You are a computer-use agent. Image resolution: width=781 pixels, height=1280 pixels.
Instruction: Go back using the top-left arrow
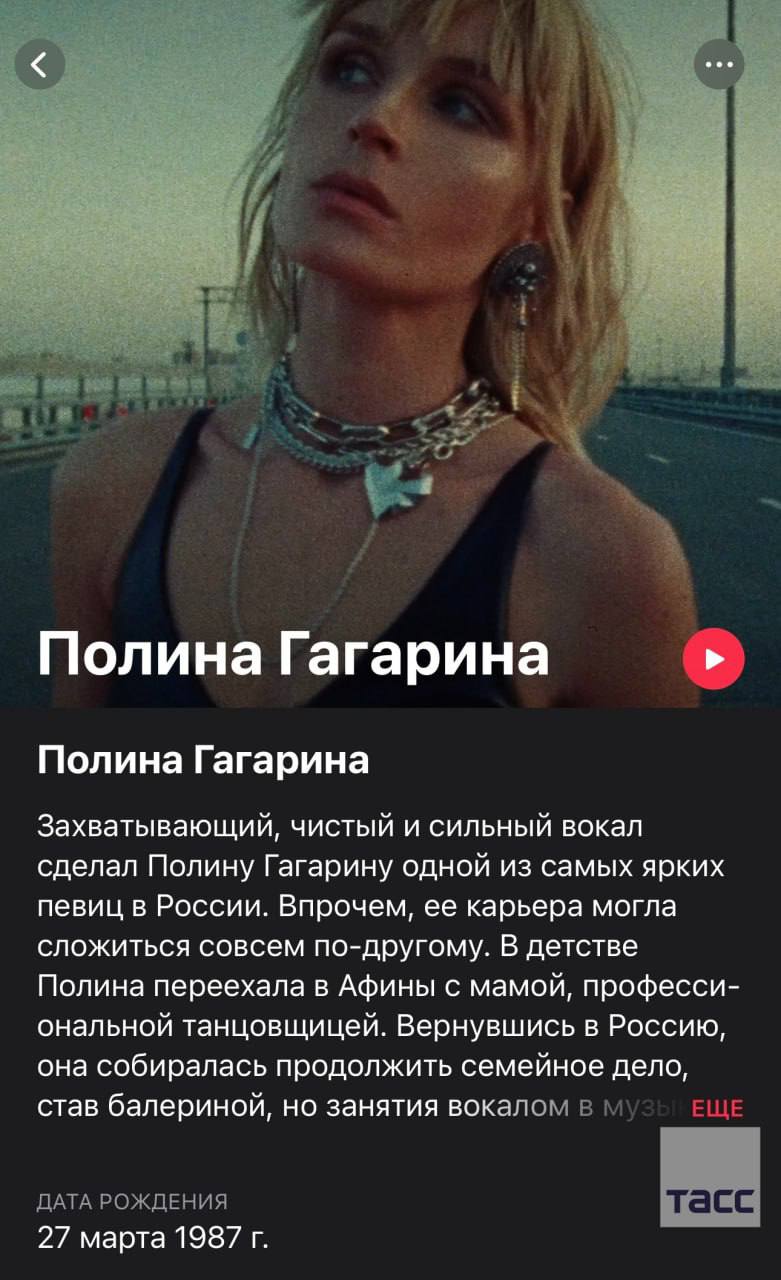click(40, 65)
